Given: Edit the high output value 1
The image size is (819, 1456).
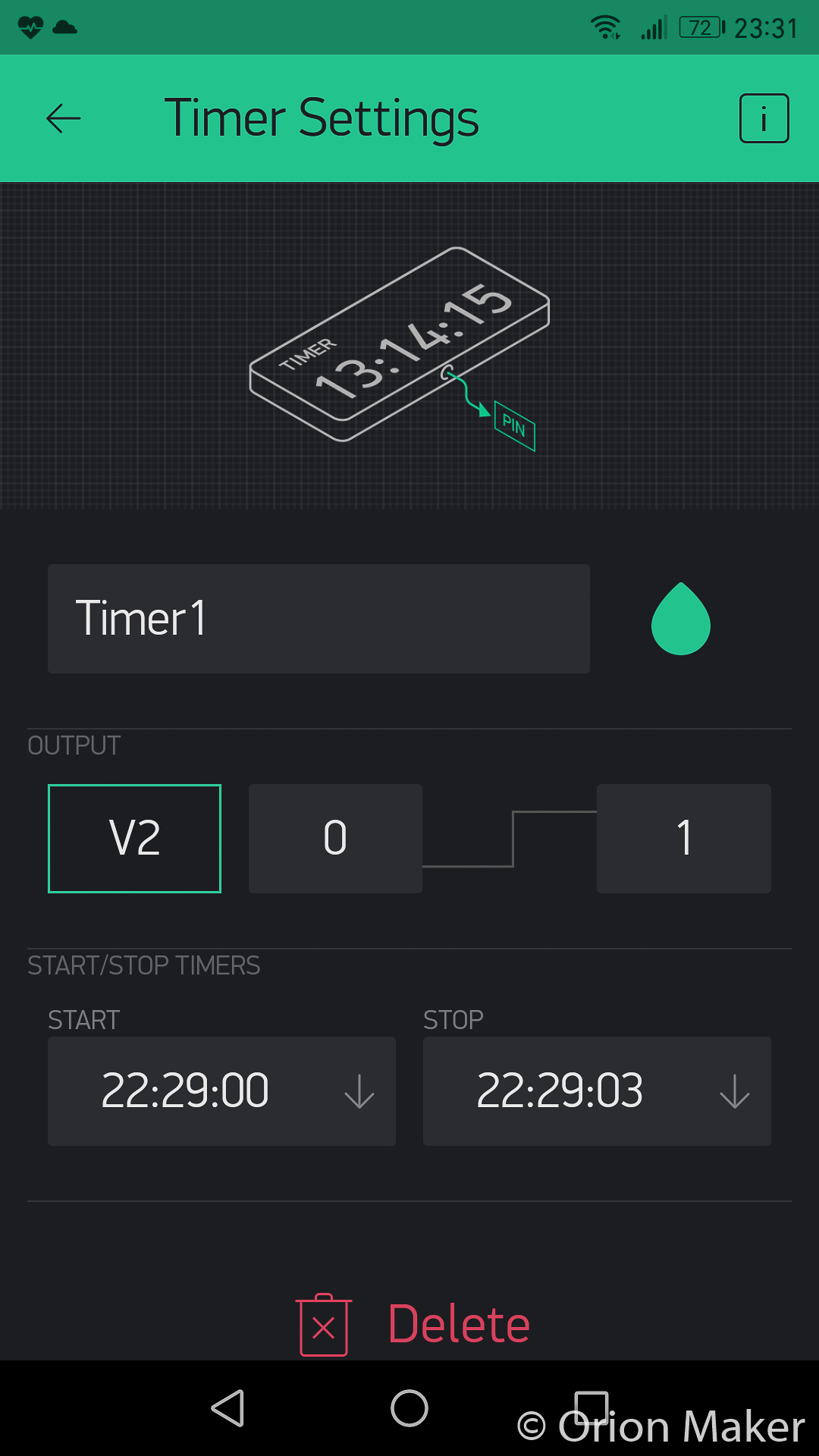Looking at the screenshot, I should 683,838.
